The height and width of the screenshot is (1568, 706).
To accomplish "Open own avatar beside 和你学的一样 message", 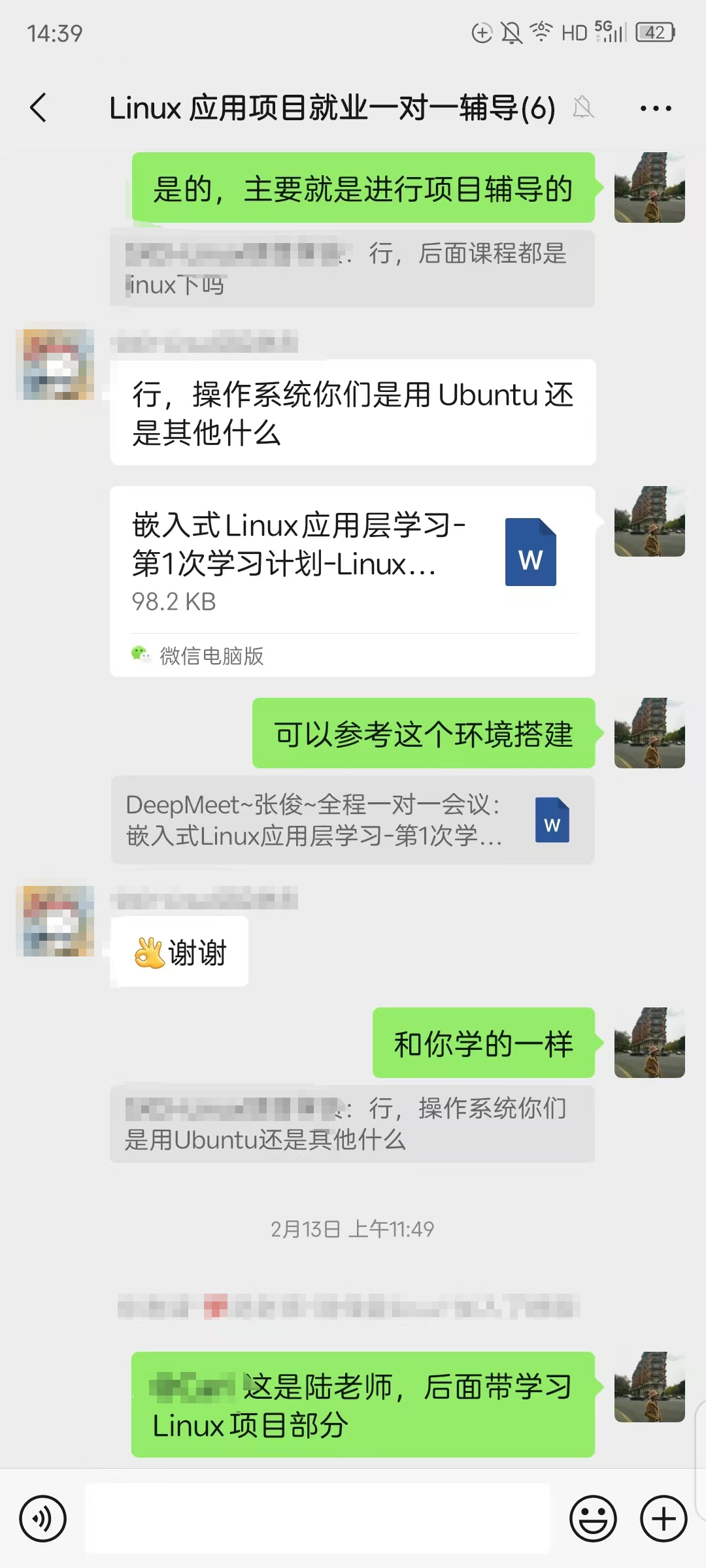I will (x=649, y=1043).
